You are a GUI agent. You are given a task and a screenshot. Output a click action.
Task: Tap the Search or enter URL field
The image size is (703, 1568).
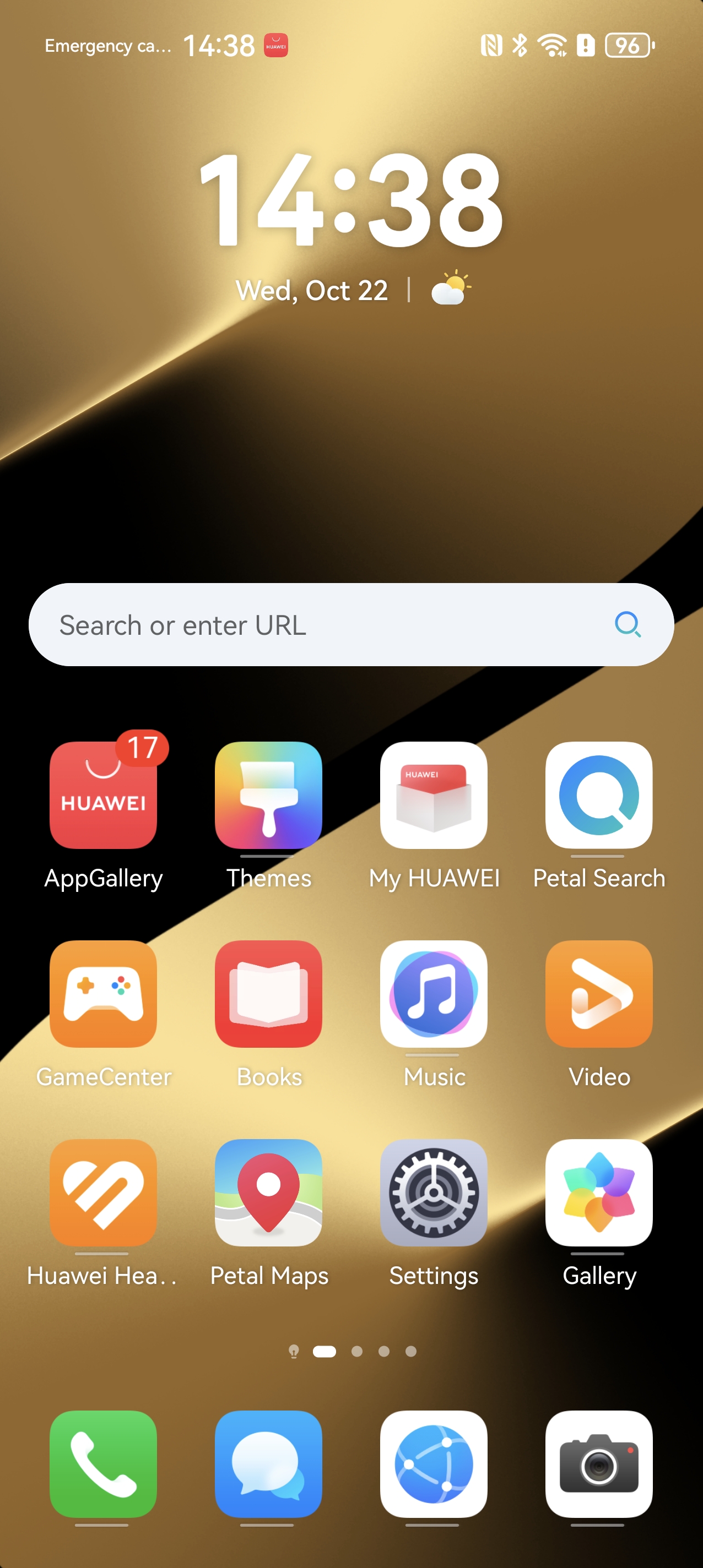[x=305, y=625]
